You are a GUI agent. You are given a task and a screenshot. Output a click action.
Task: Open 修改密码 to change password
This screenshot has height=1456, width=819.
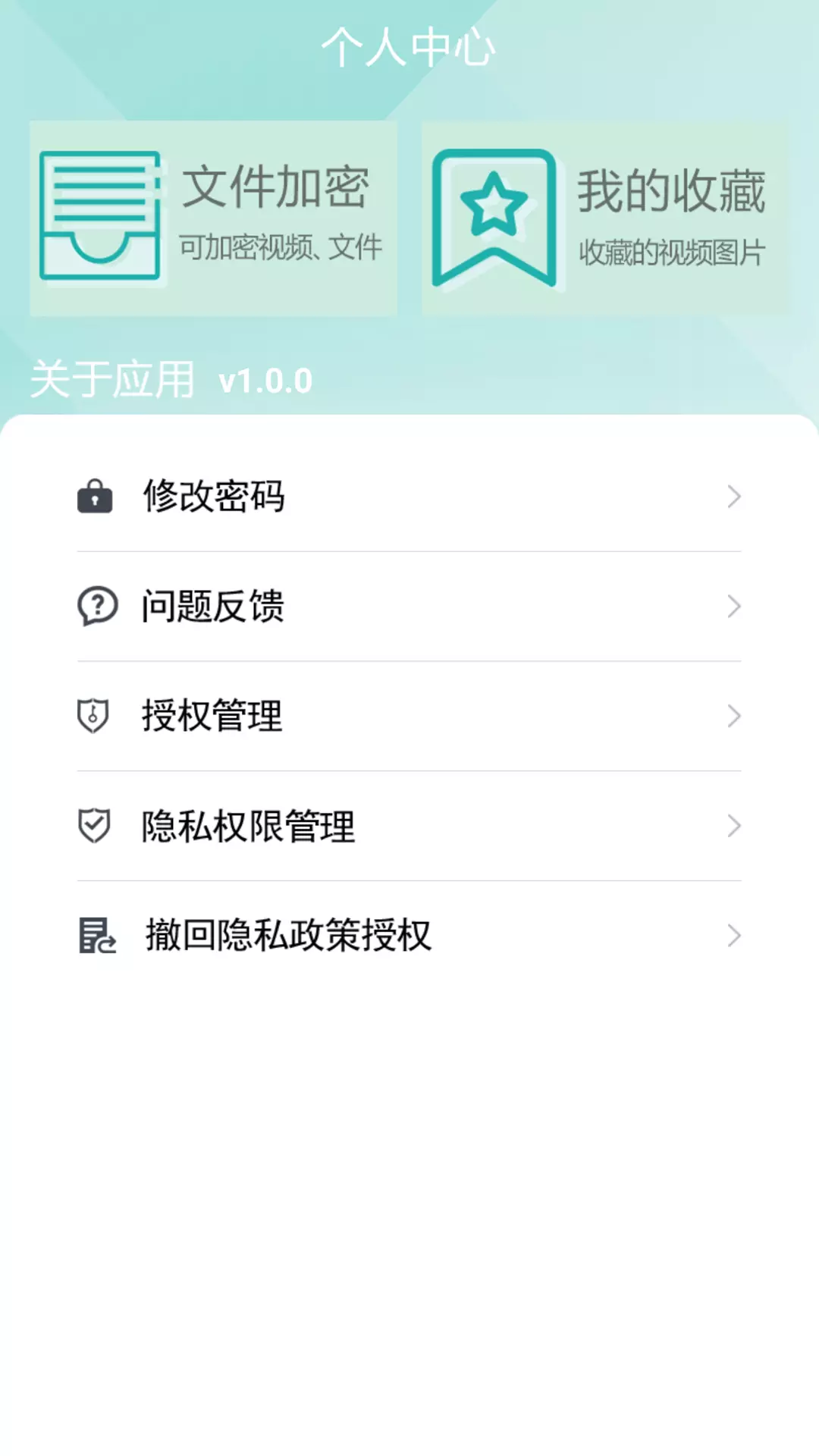(409, 497)
